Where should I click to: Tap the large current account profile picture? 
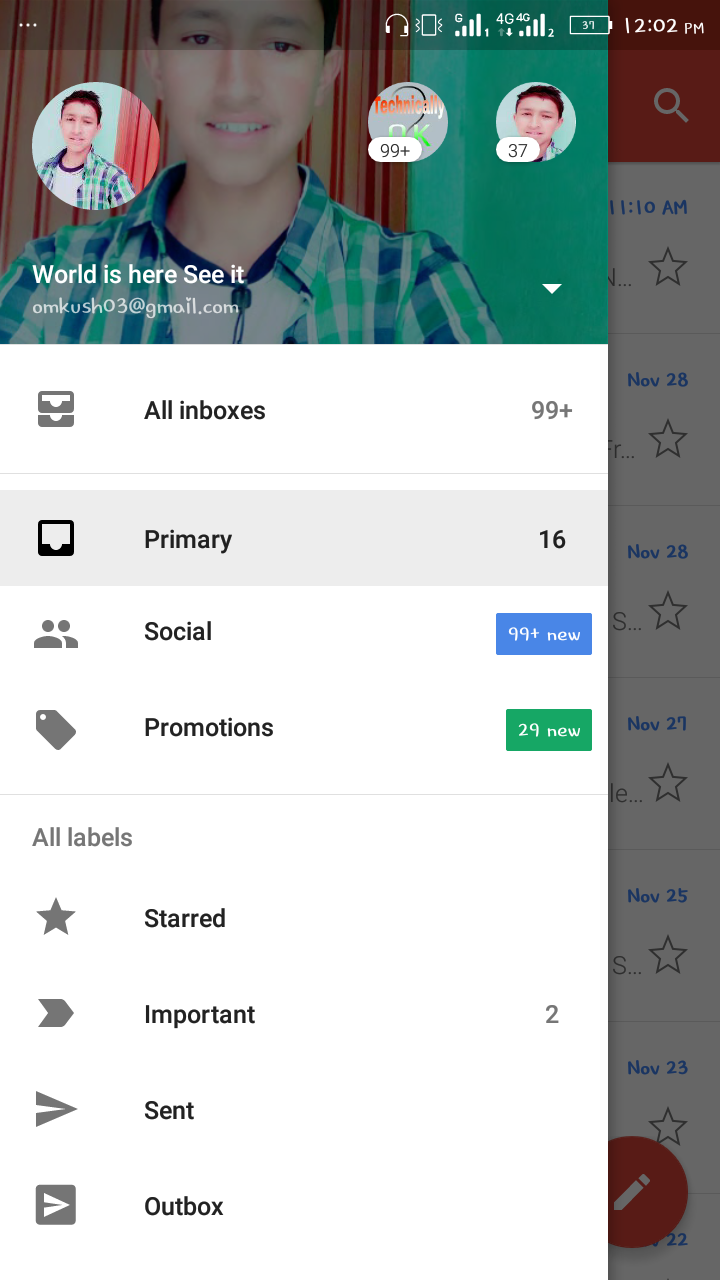[x=96, y=146]
